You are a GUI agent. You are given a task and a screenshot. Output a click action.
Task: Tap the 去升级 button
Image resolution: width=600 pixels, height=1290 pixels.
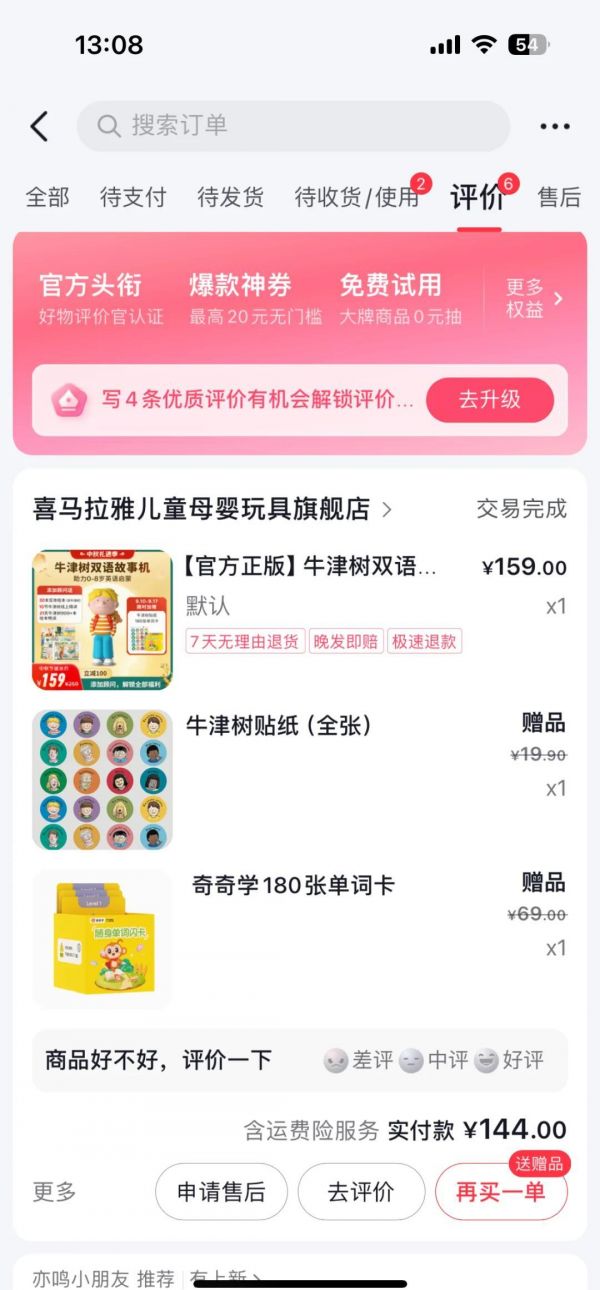tap(489, 399)
